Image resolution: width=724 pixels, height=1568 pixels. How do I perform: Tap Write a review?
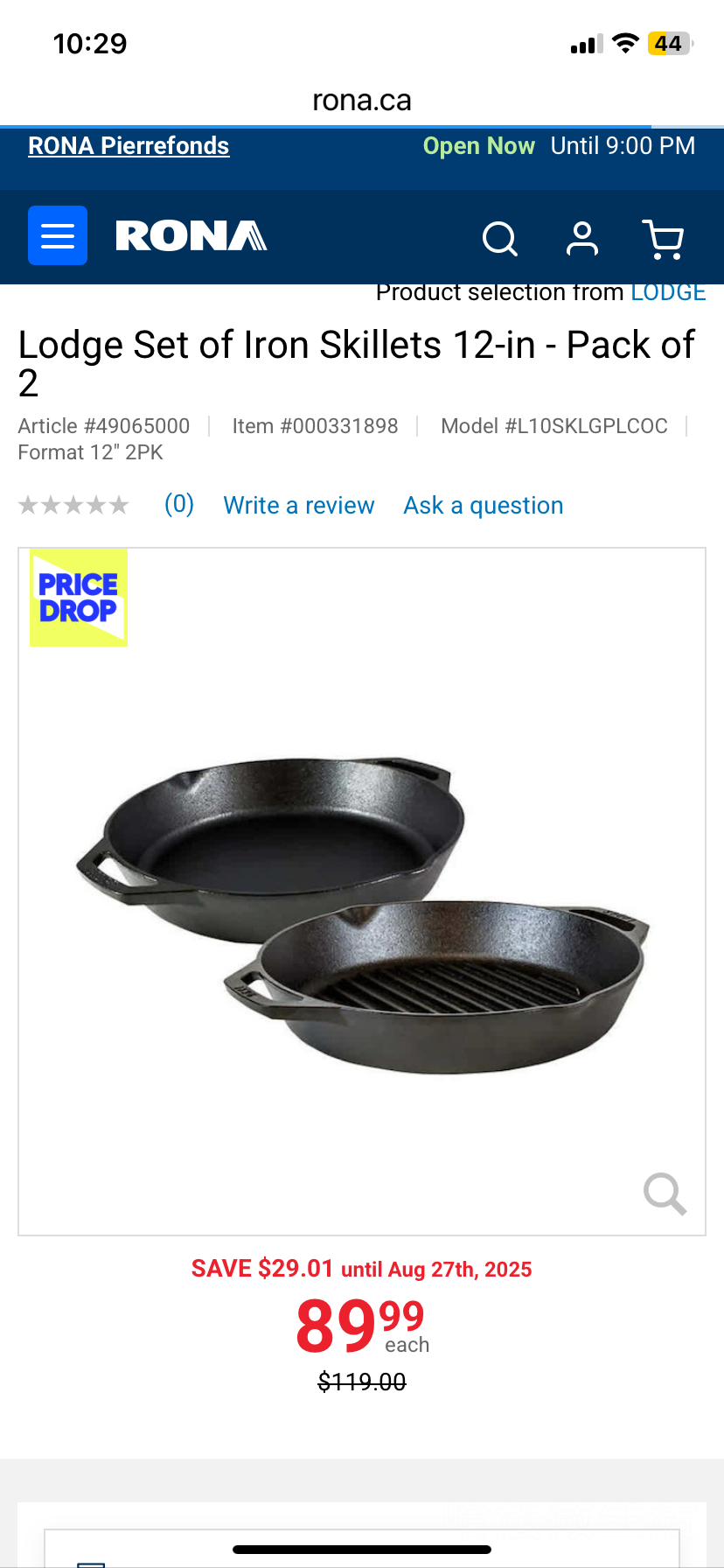pyautogui.click(x=298, y=506)
